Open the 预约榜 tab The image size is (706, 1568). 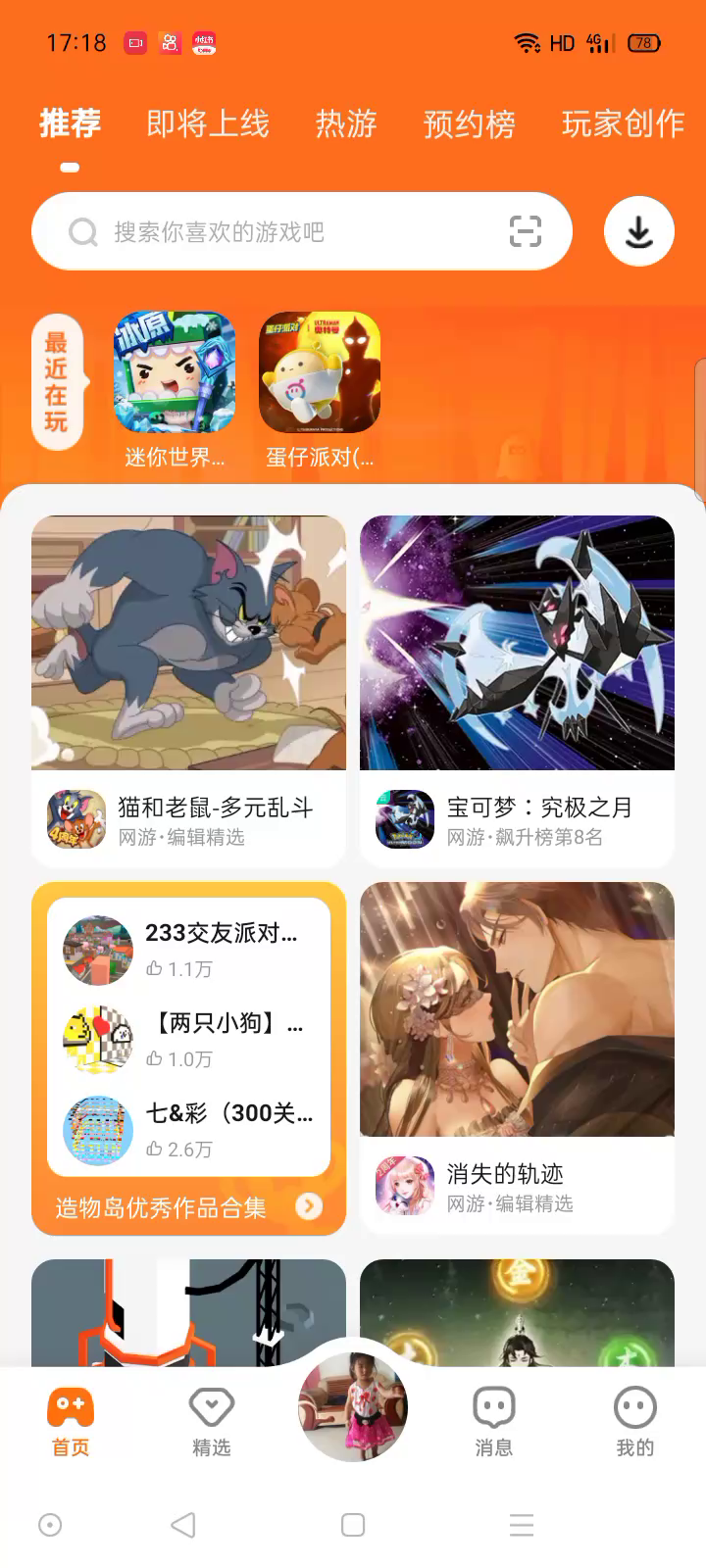(469, 123)
